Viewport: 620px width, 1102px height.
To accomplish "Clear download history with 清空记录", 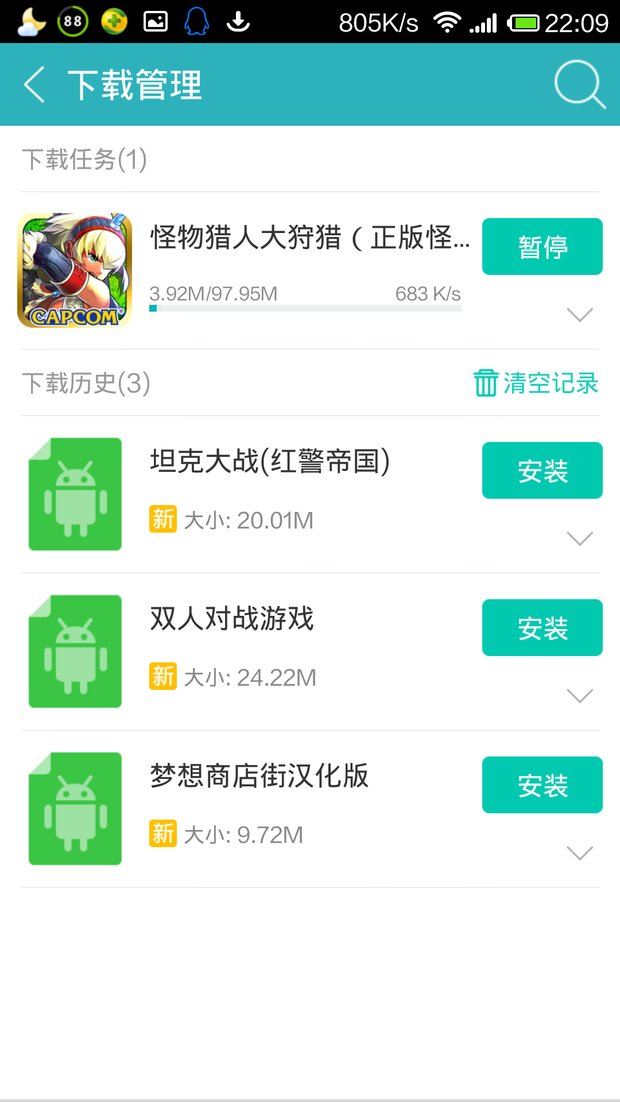I will click(536, 383).
